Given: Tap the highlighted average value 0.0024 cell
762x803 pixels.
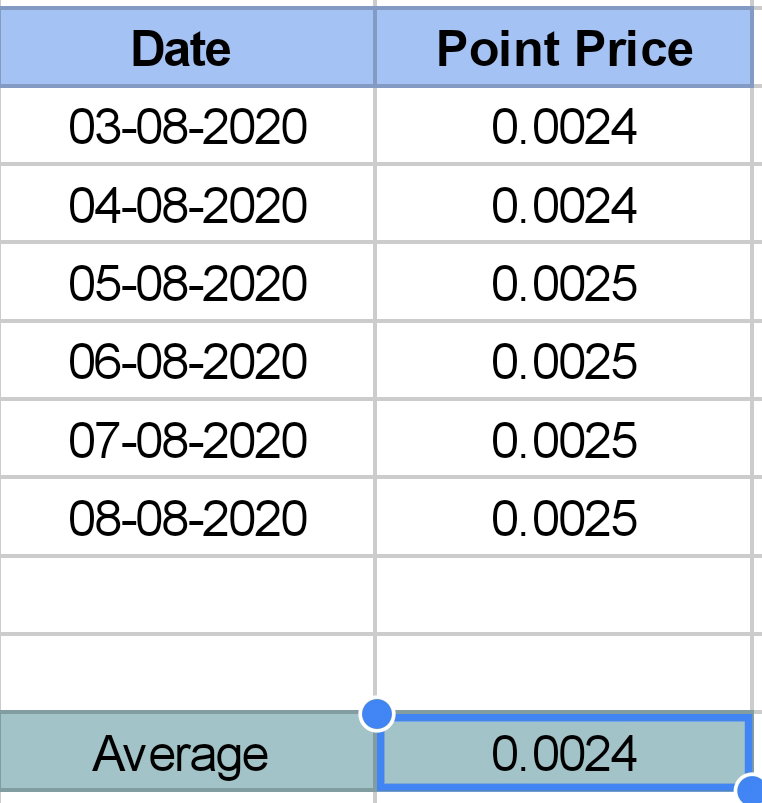Looking at the screenshot, I should coord(564,752).
